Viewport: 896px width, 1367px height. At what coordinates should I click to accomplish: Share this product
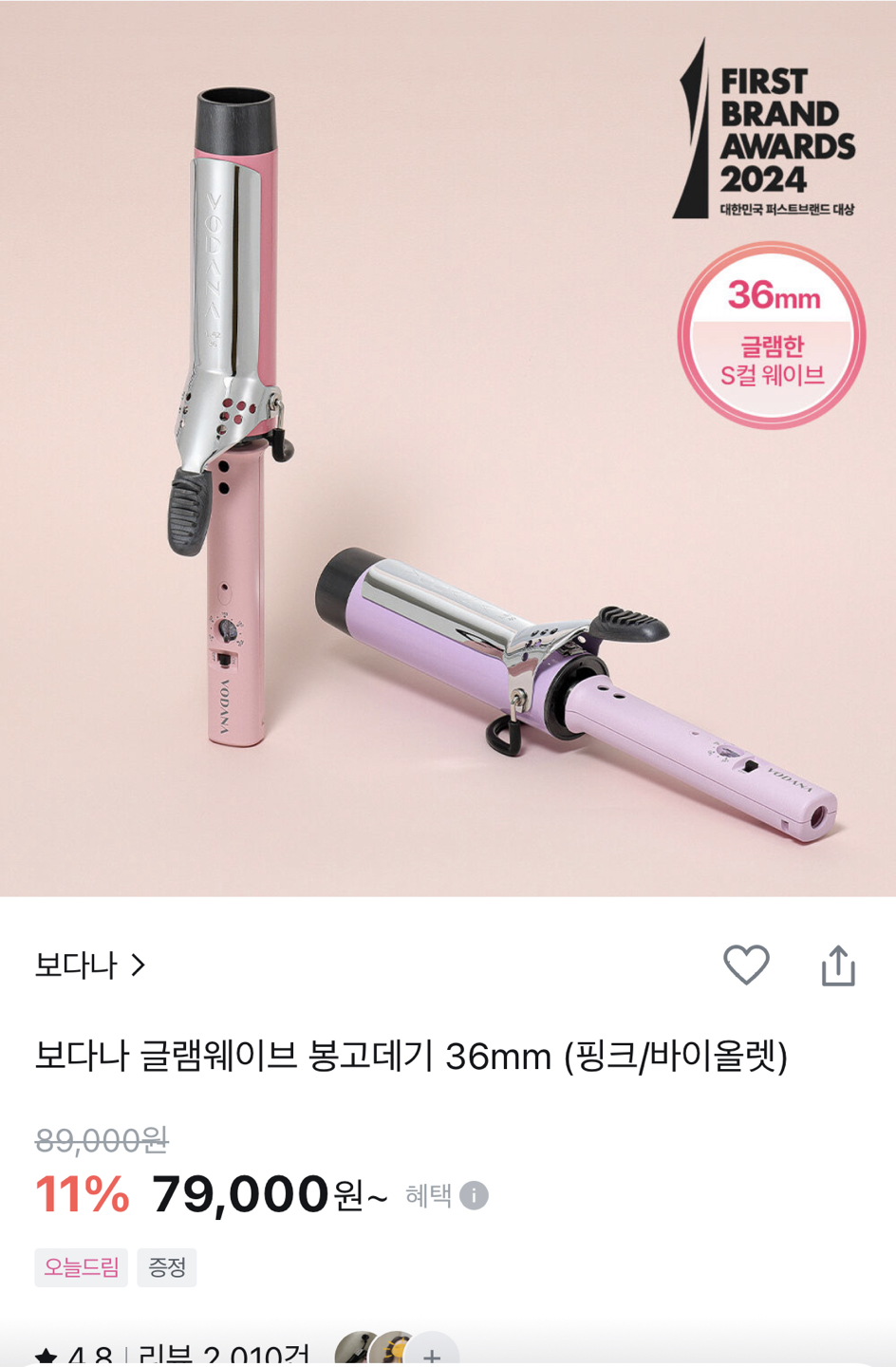pos(838,965)
